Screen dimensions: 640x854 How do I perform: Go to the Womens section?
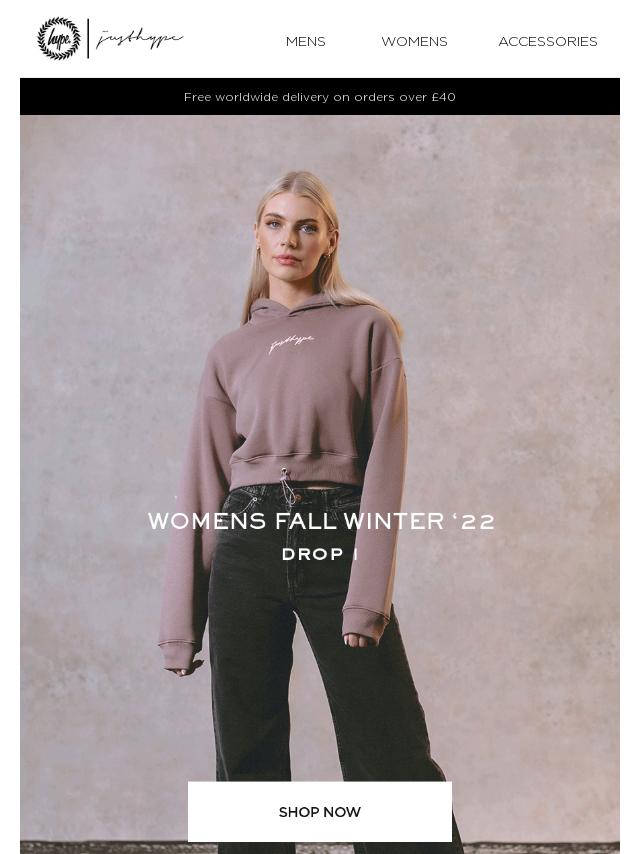[414, 41]
